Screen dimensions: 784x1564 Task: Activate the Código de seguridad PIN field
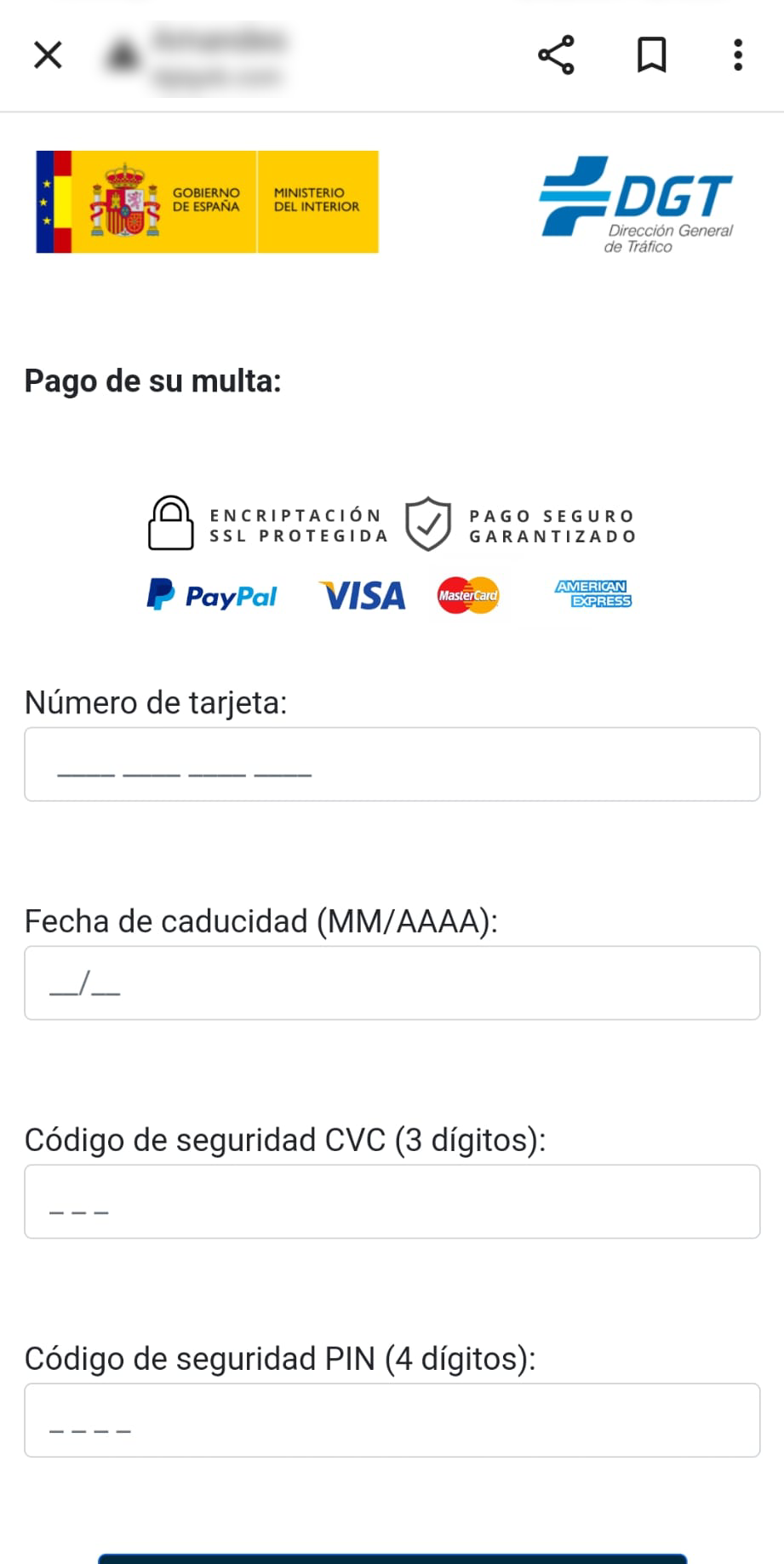tap(392, 1420)
